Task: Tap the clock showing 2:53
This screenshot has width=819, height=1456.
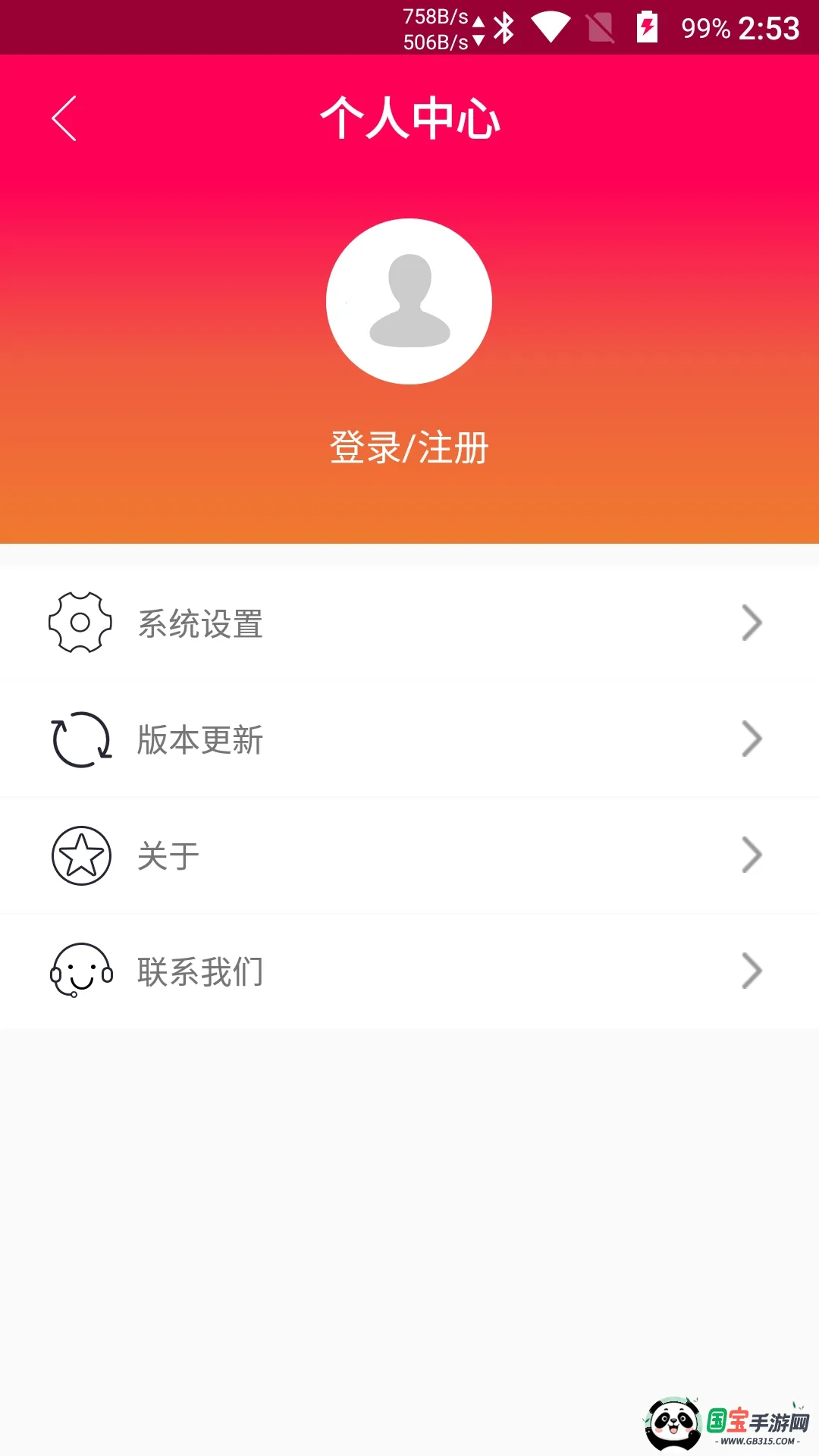Action: click(767, 27)
